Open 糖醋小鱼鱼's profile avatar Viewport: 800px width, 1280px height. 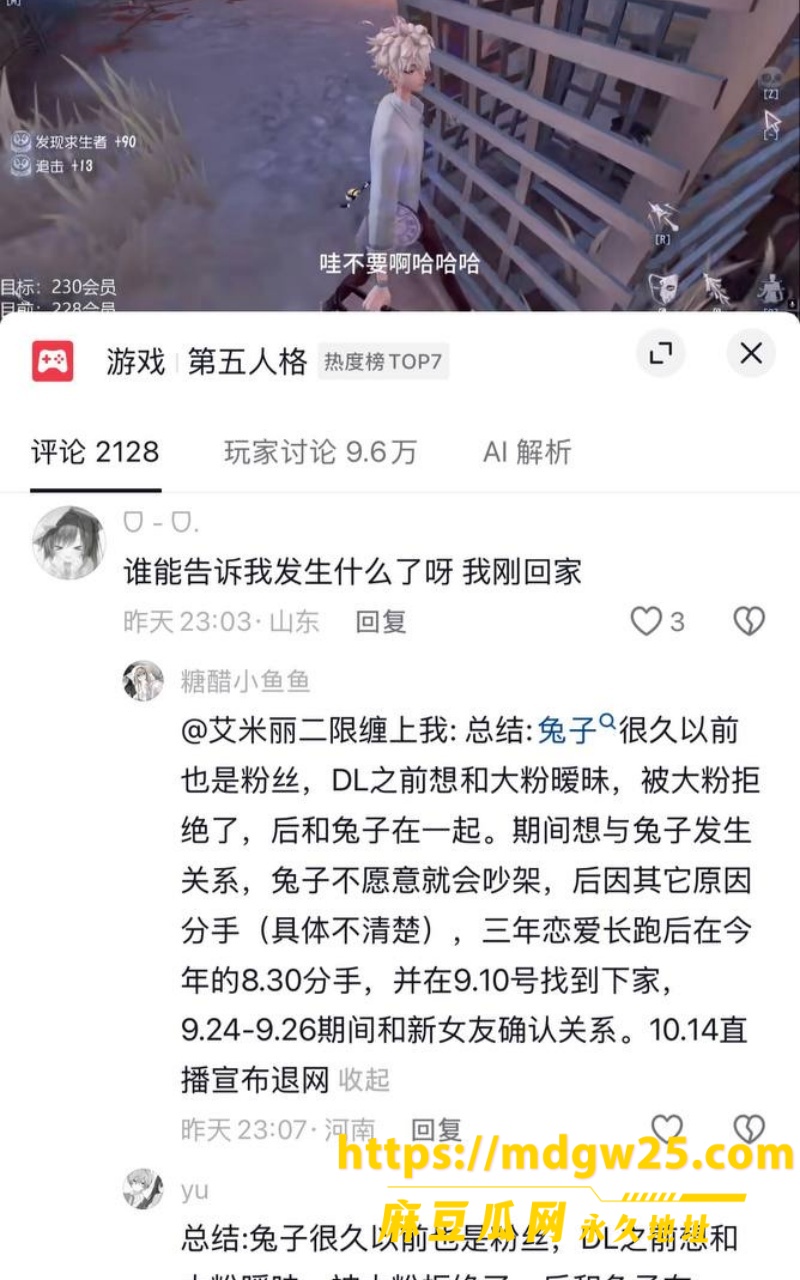143,681
